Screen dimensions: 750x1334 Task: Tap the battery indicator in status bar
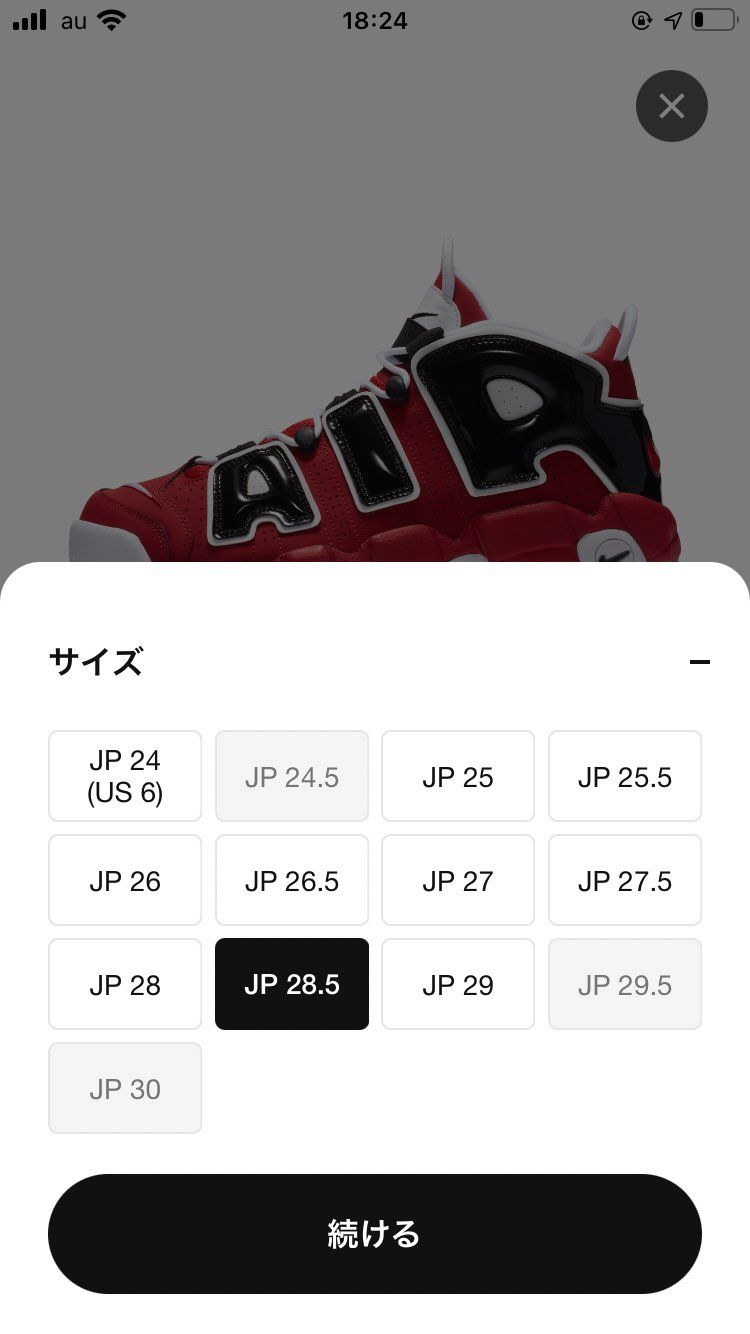pyautogui.click(x=712, y=18)
